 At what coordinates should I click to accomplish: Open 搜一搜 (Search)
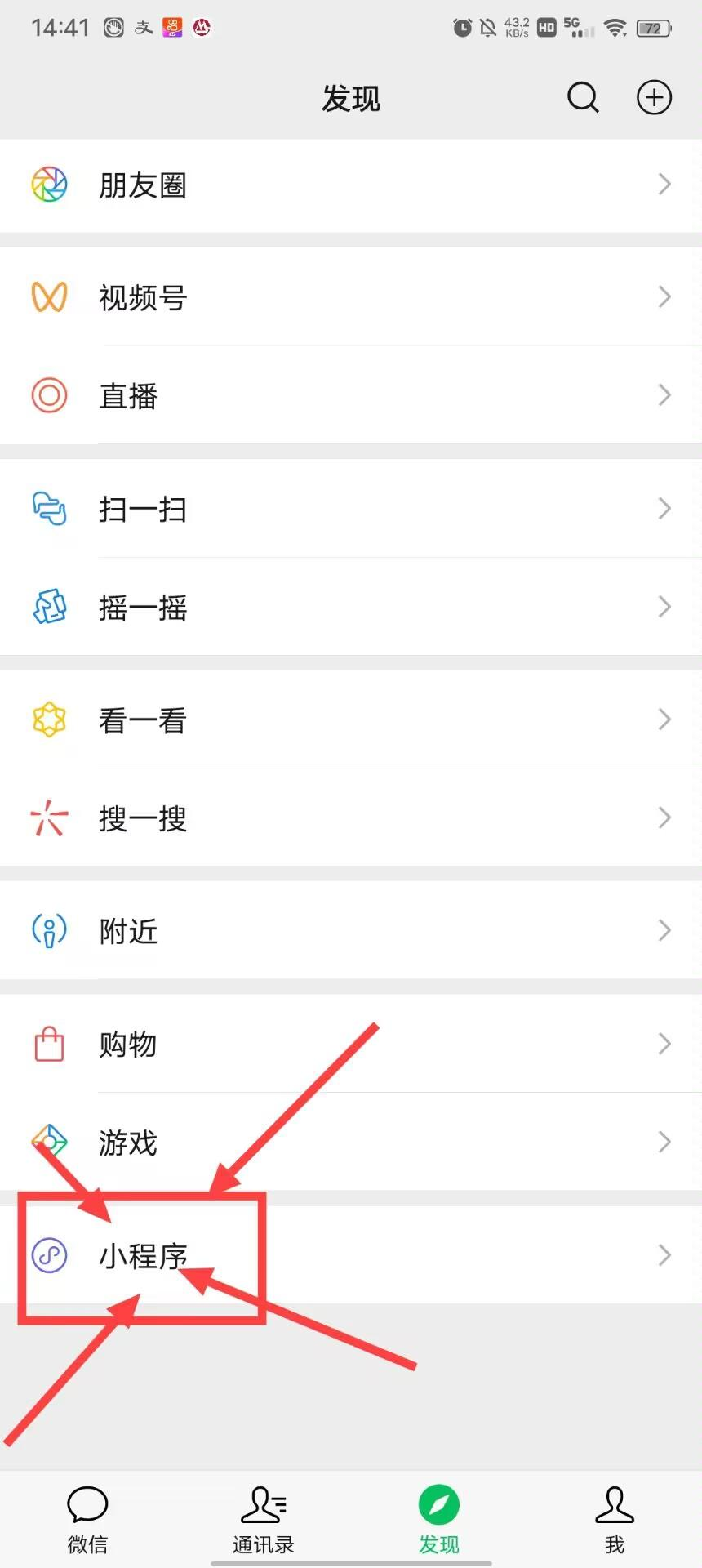[x=351, y=817]
